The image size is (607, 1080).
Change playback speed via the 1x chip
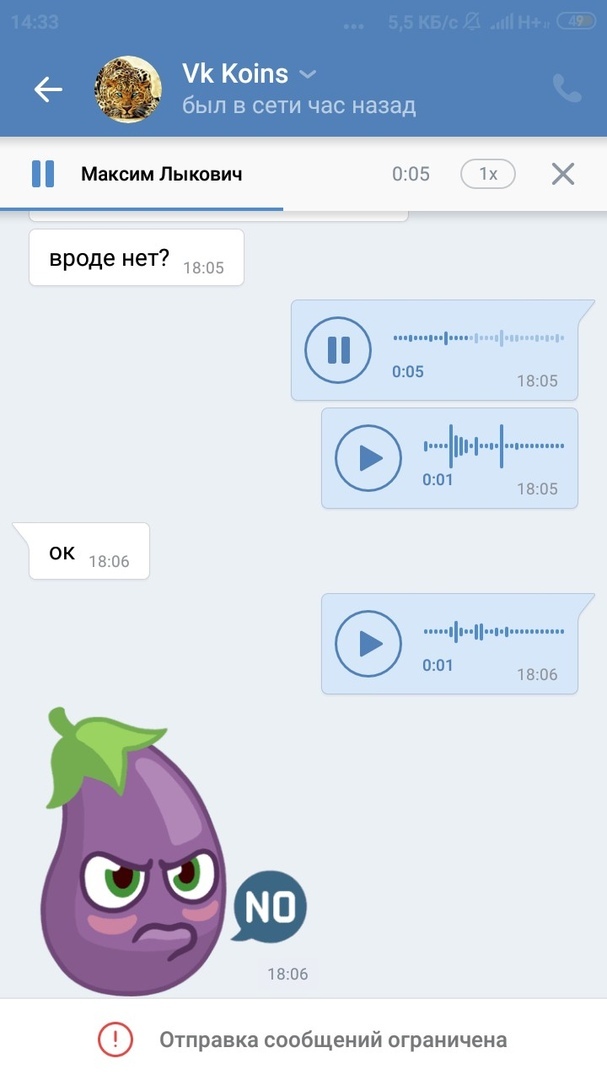pyautogui.click(x=487, y=174)
